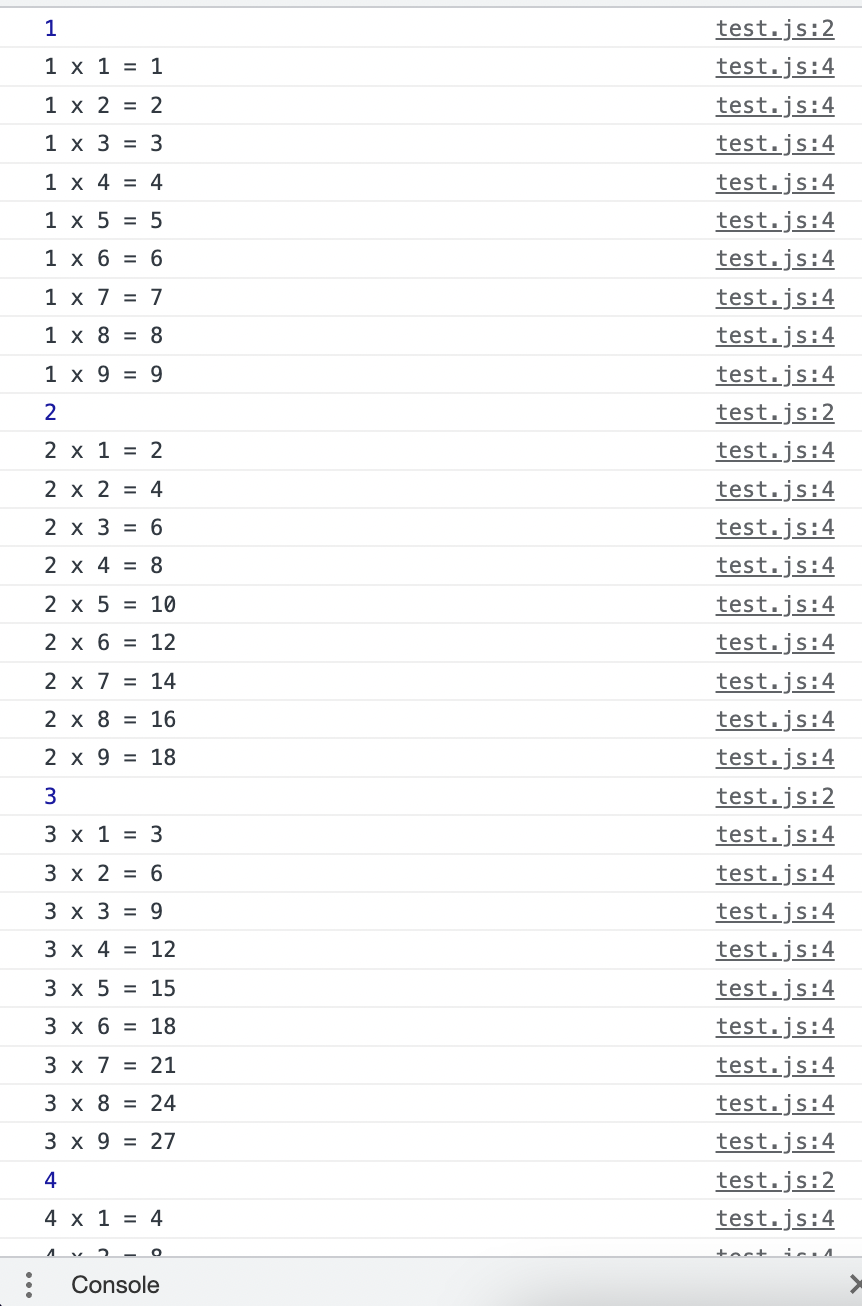Image resolution: width=862 pixels, height=1306 pixels.
Task: Select the Console drawer tab
Action: tap(115, 1285)
